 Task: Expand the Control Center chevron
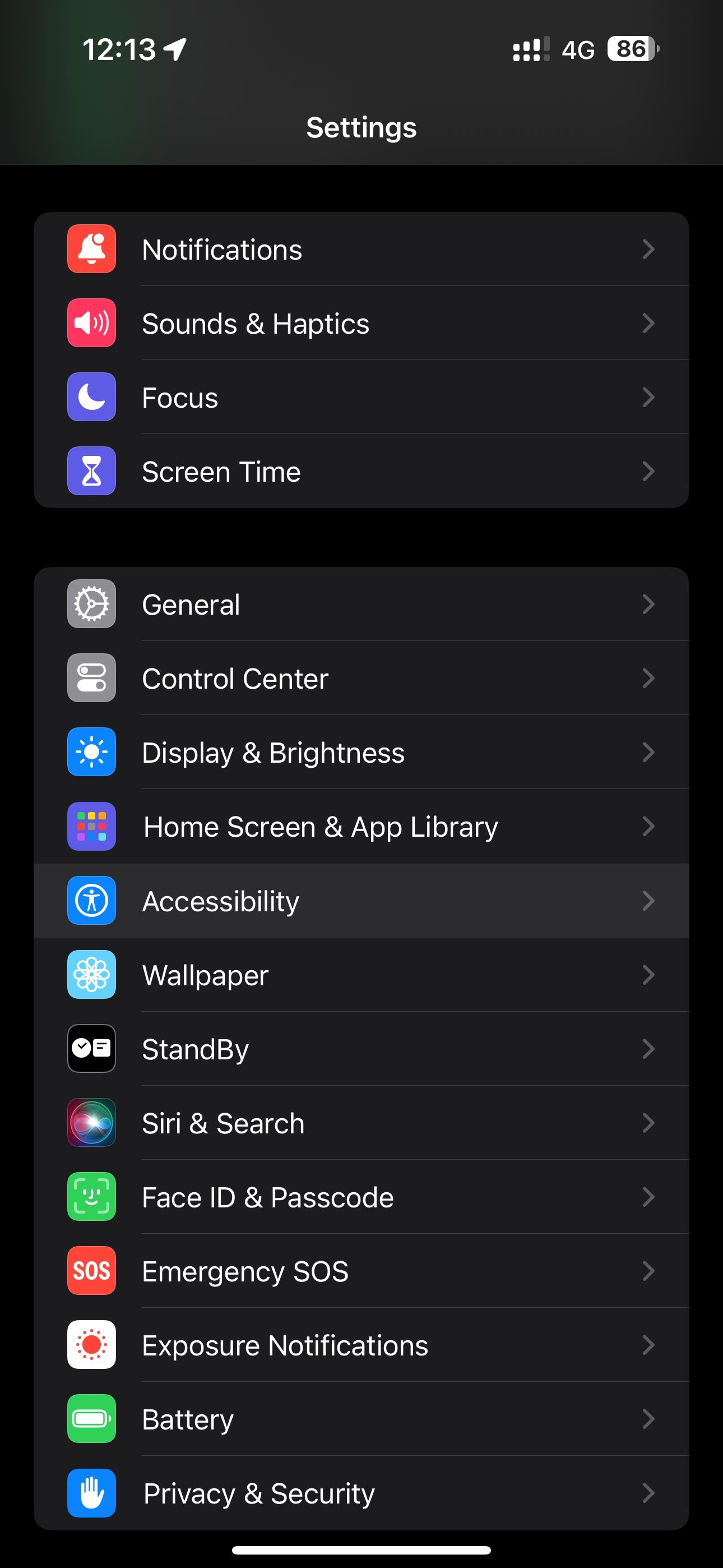coord(647,678)
